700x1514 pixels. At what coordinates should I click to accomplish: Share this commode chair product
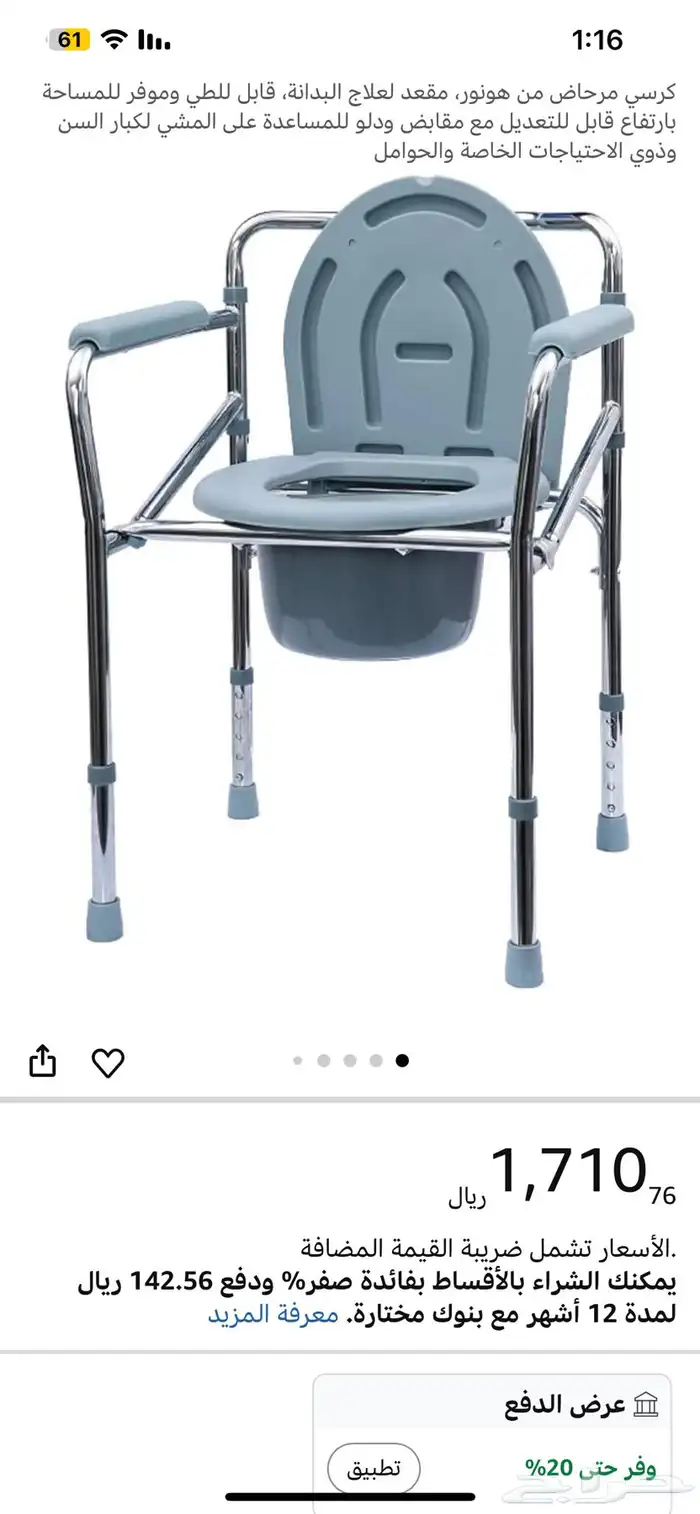(42, 1062)
